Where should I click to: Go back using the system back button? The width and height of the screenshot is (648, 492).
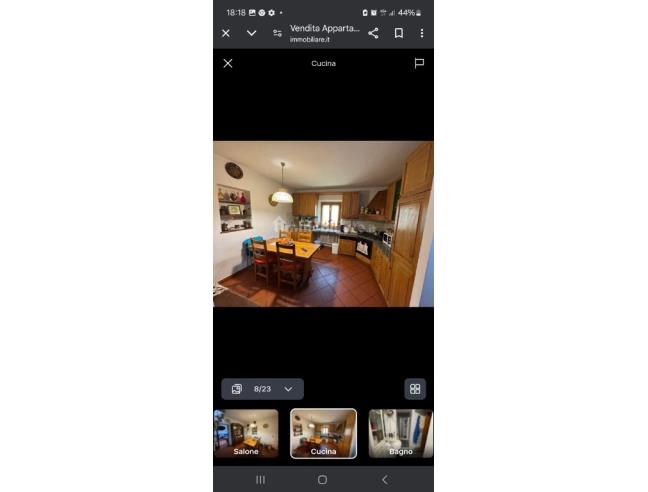pyautogui.click(x=384, y=480)
